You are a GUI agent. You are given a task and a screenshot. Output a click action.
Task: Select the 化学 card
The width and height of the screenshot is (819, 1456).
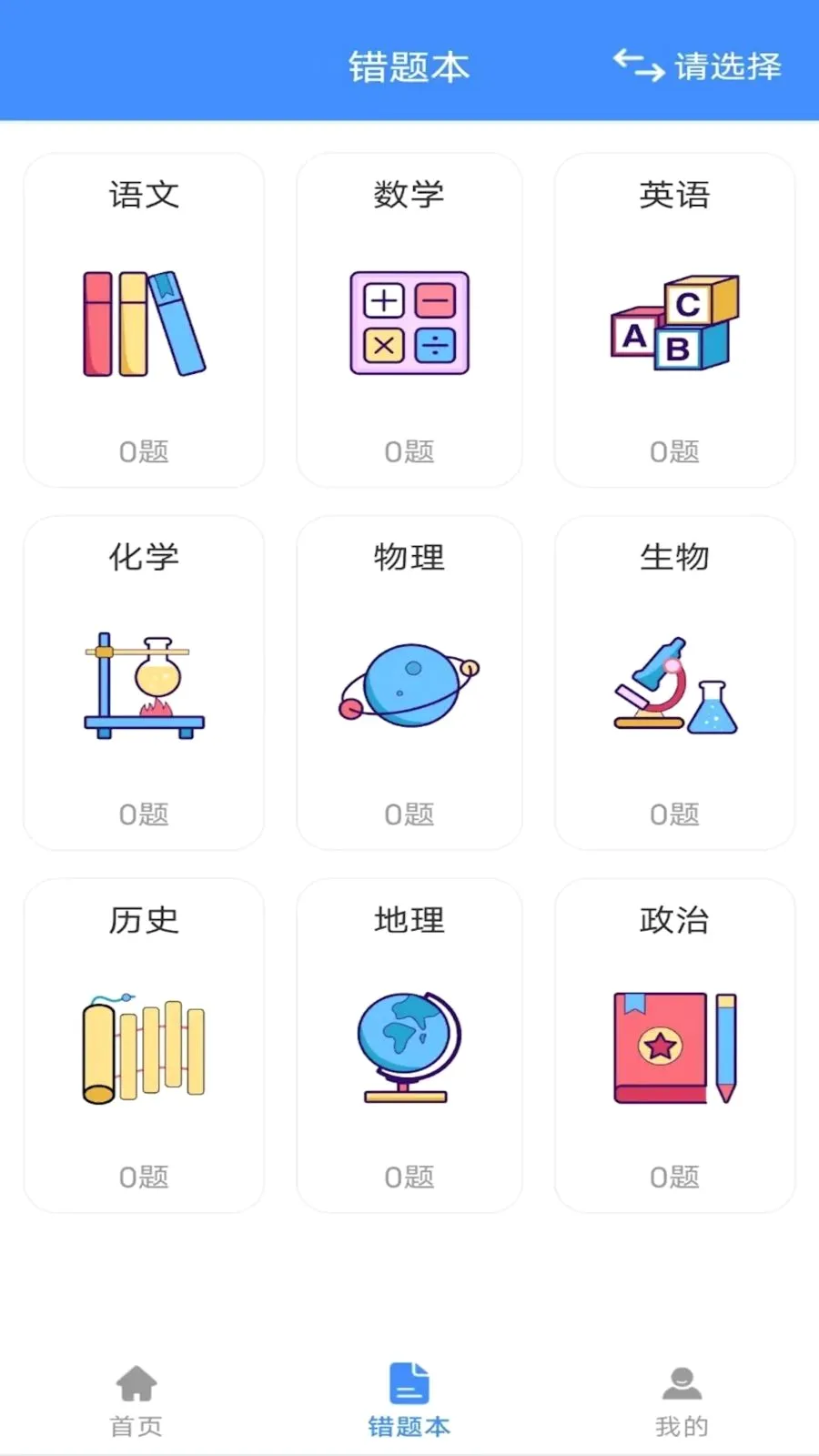[144, 682]
